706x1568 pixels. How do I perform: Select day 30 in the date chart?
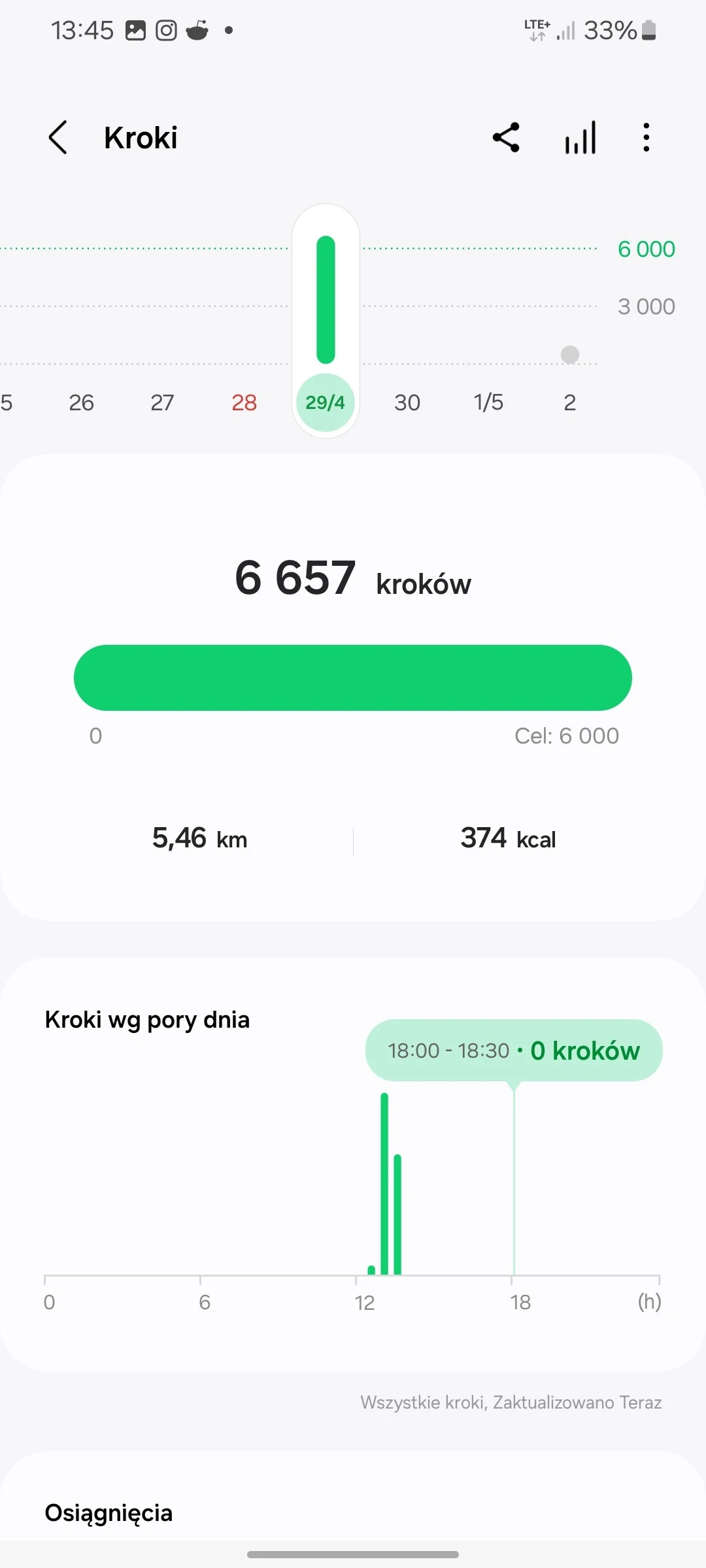[407, 402]
